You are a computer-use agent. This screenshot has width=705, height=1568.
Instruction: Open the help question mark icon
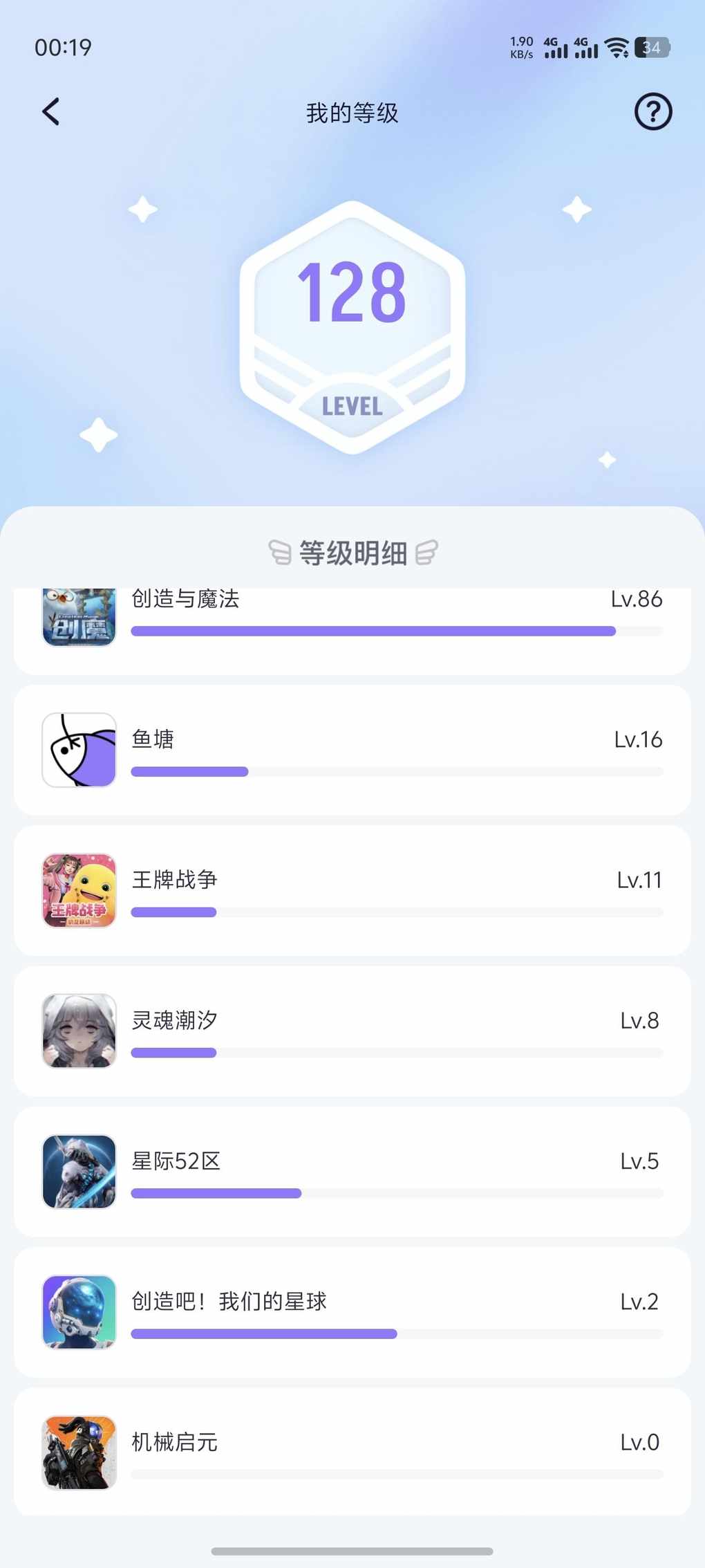tap(652, 111)
